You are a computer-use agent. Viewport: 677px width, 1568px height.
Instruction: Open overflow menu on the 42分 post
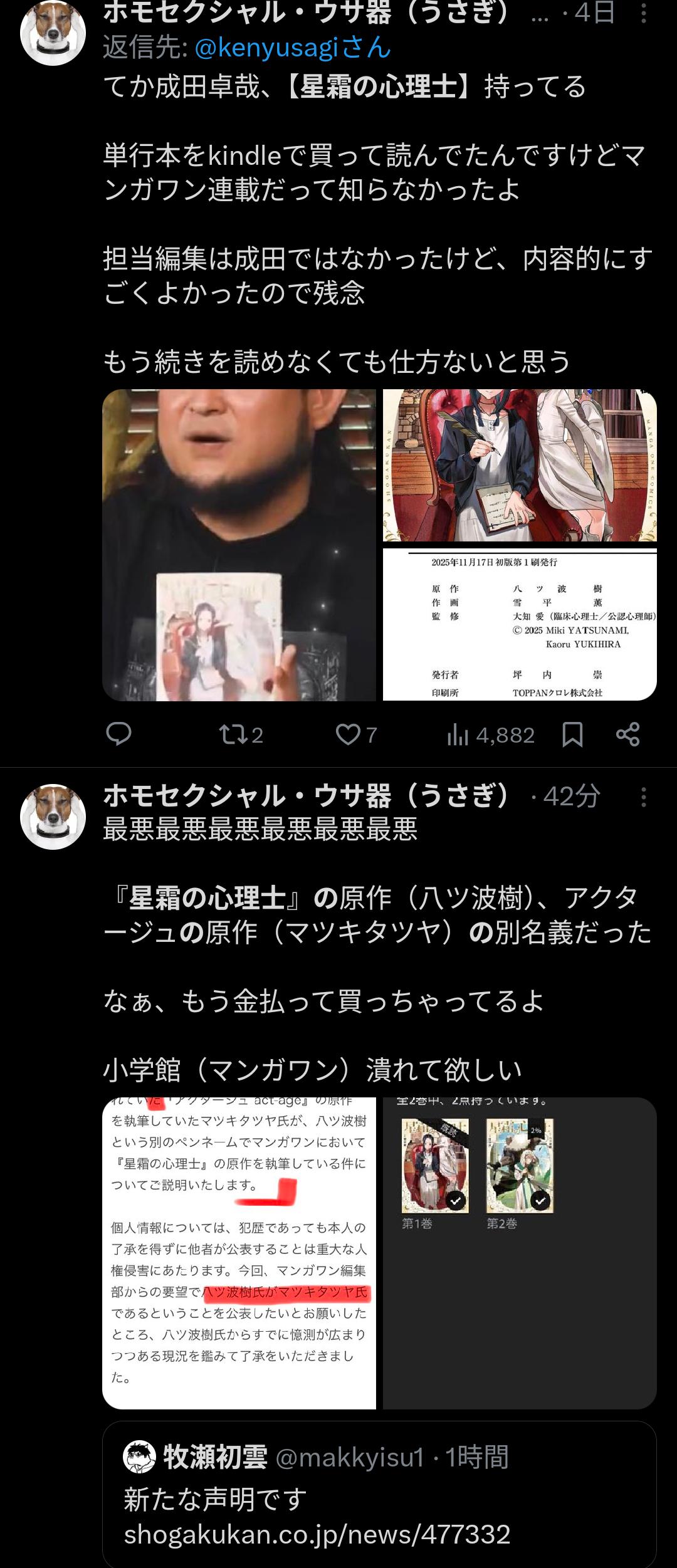(643, 797)
